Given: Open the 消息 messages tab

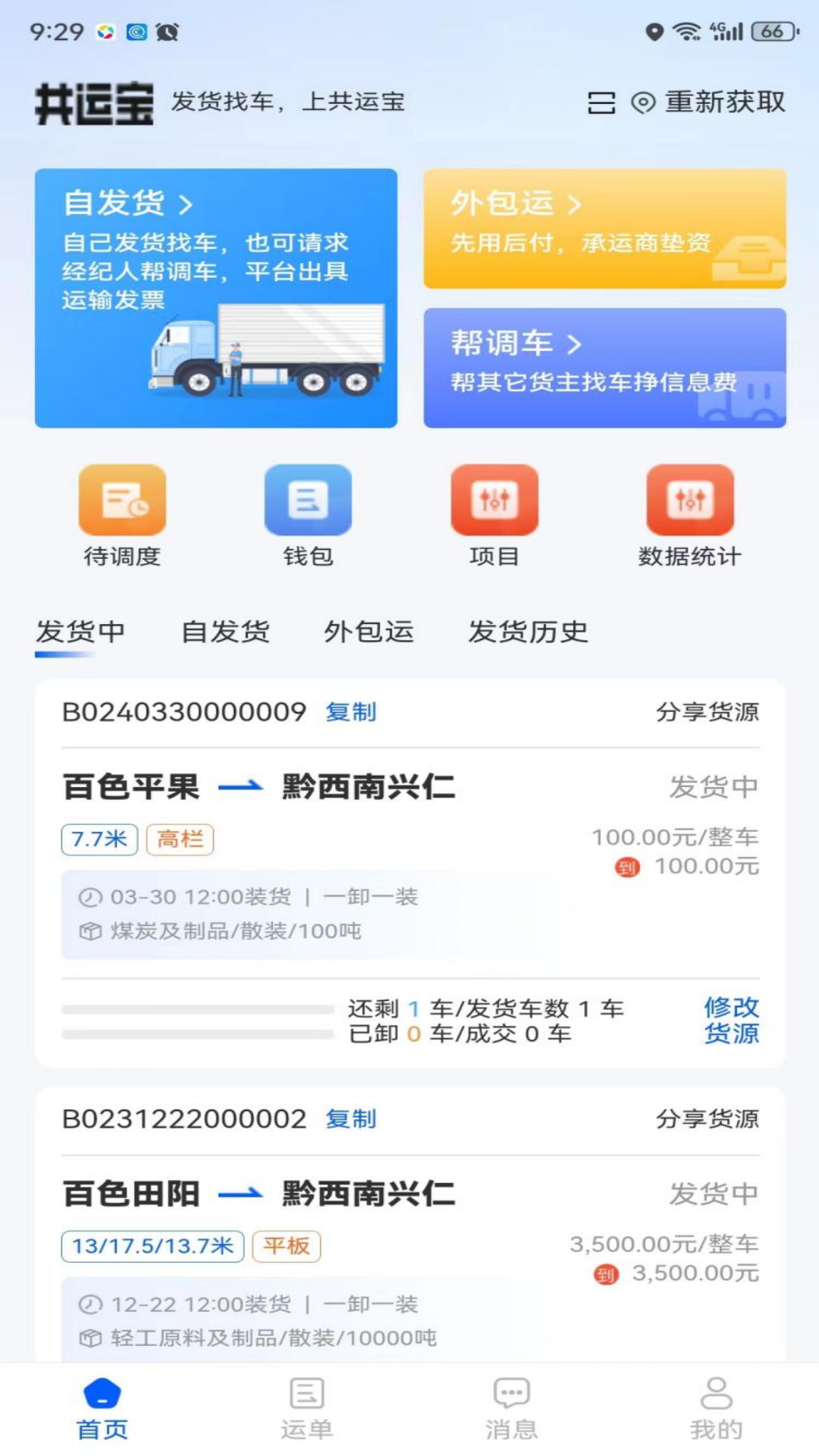Looking at the screenshot, I should [x=512, y=1408].
